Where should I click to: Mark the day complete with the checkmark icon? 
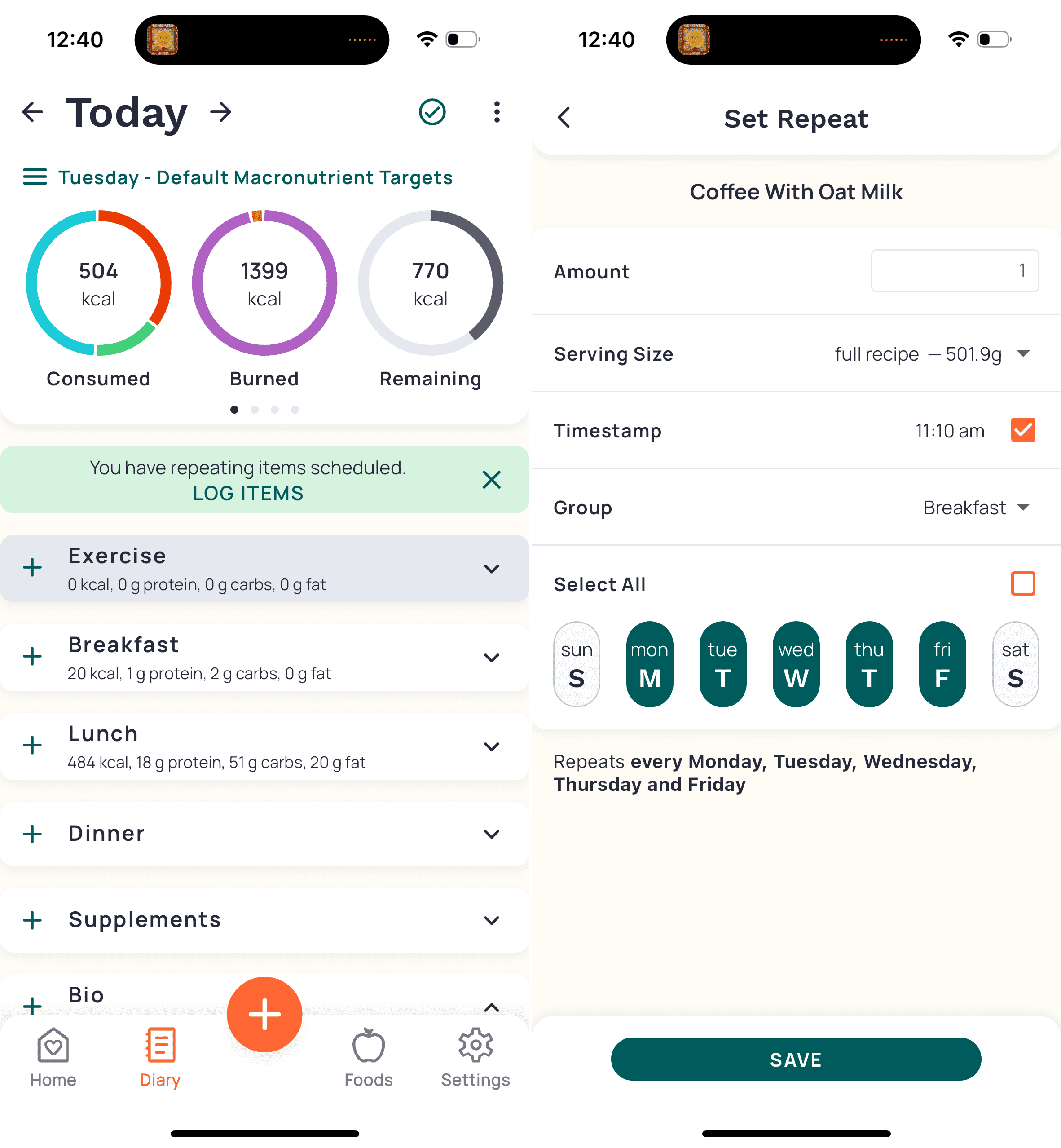(432, 112)
